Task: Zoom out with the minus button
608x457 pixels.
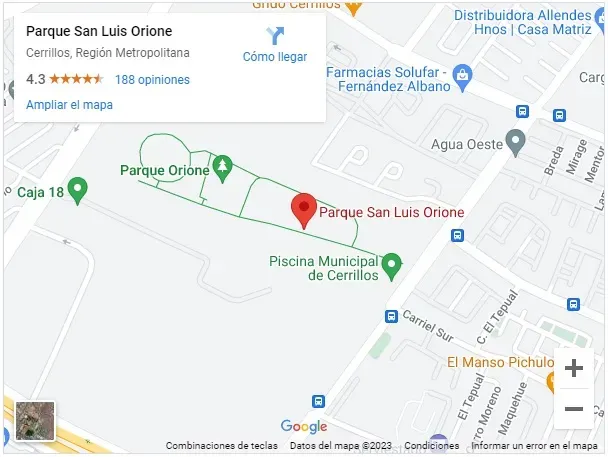Action: pyautogui.click(x=574, y=409)
